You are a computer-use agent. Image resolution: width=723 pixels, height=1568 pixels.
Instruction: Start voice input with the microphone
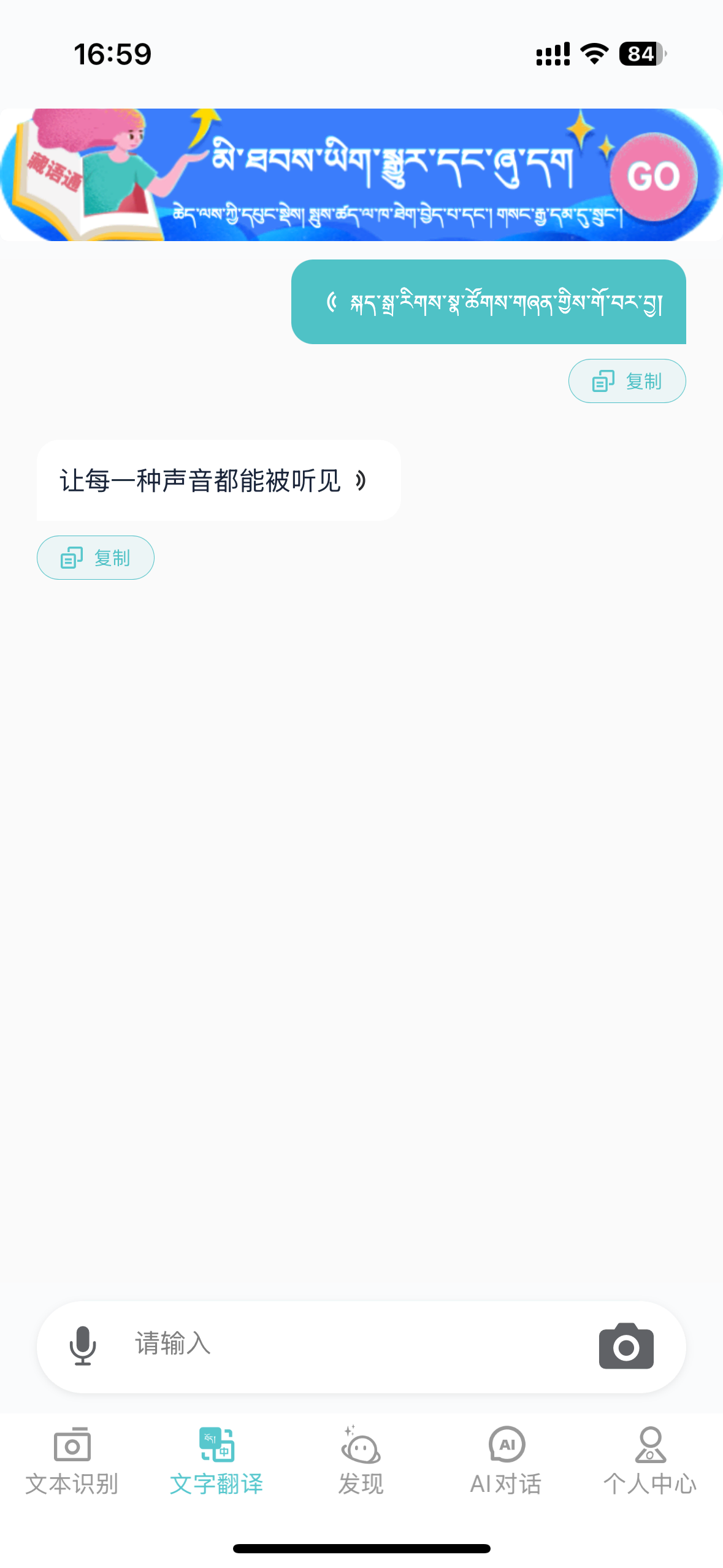click(x=83, y=1346)
